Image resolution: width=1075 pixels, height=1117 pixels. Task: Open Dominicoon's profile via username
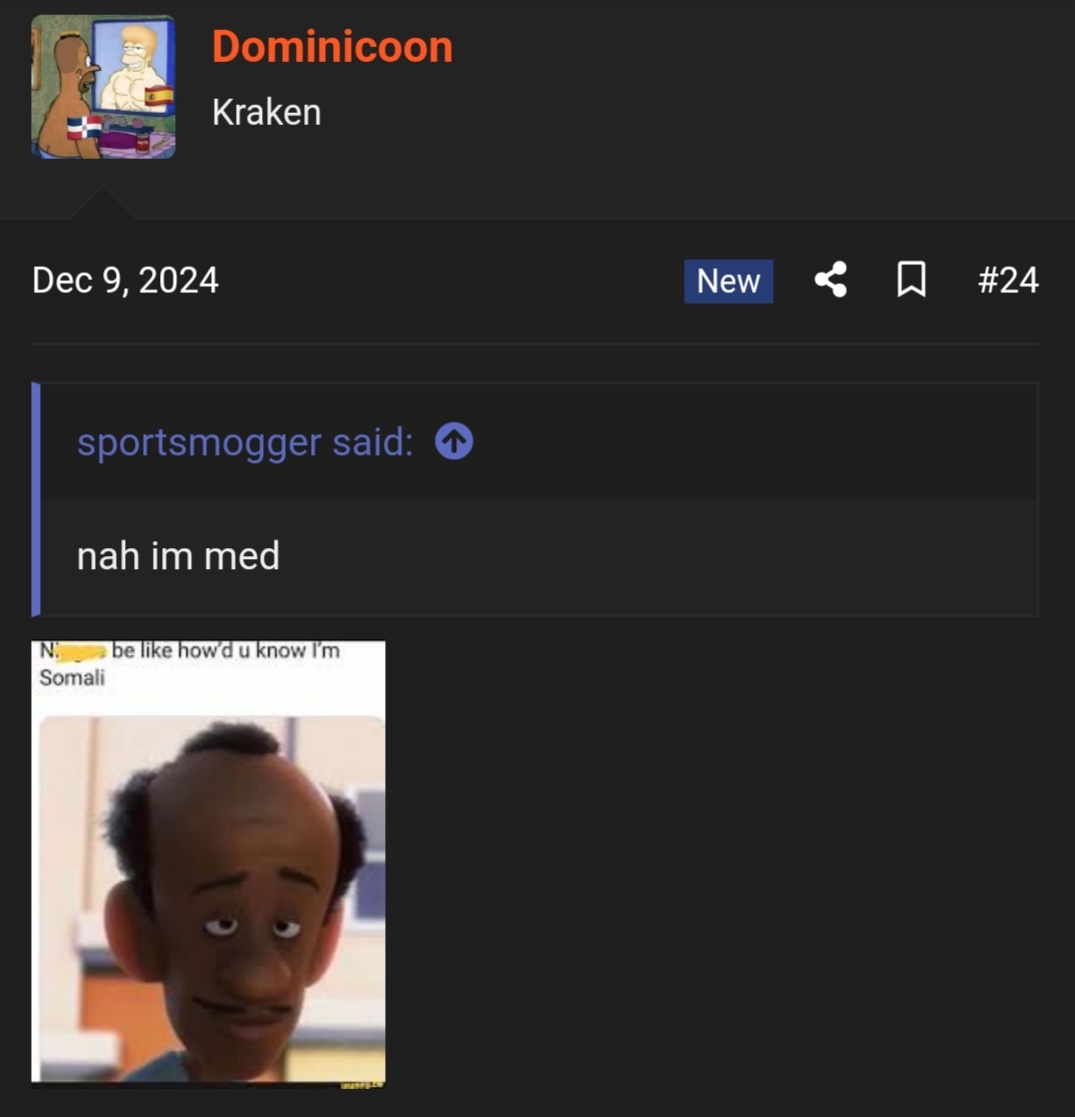[x=332, y=47]
